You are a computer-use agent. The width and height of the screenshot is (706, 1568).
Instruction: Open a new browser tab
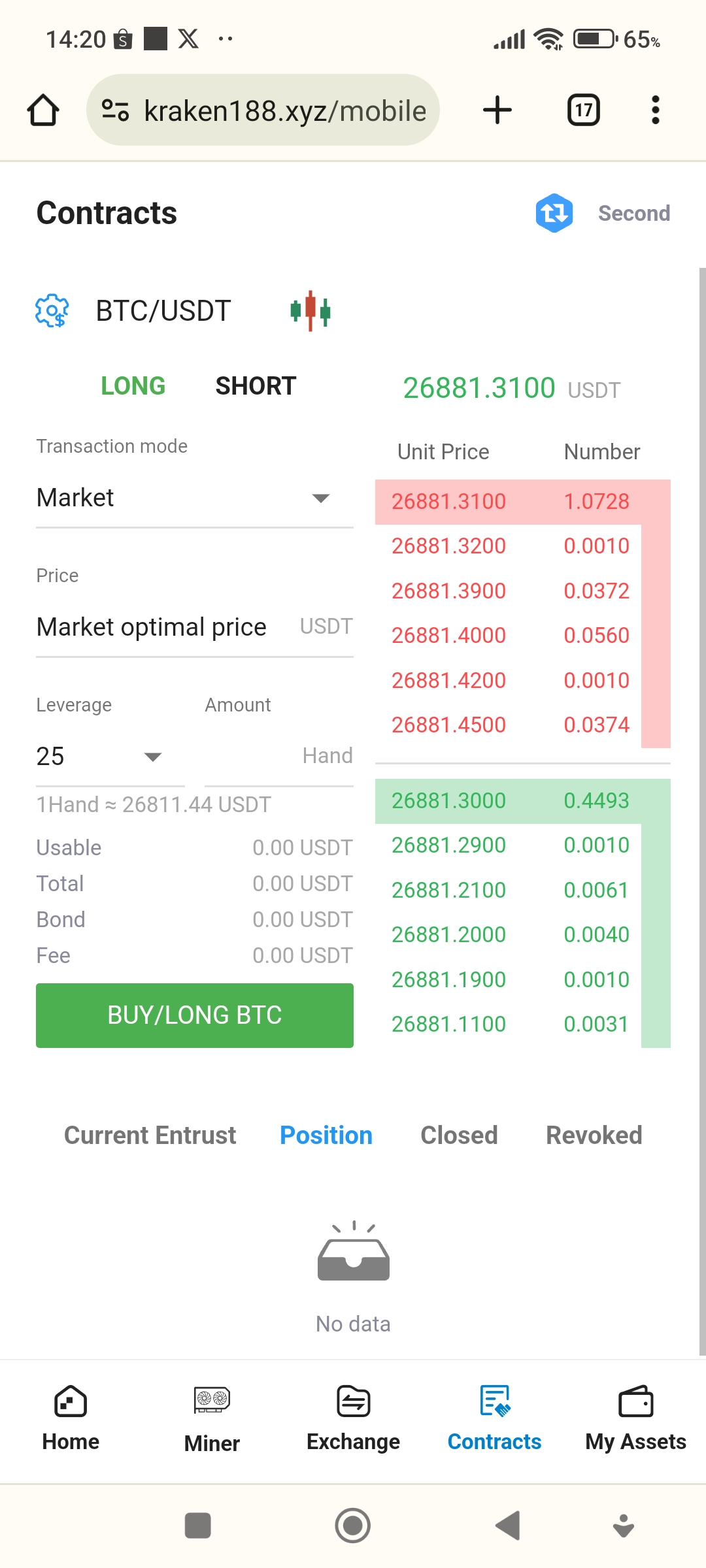497,110
